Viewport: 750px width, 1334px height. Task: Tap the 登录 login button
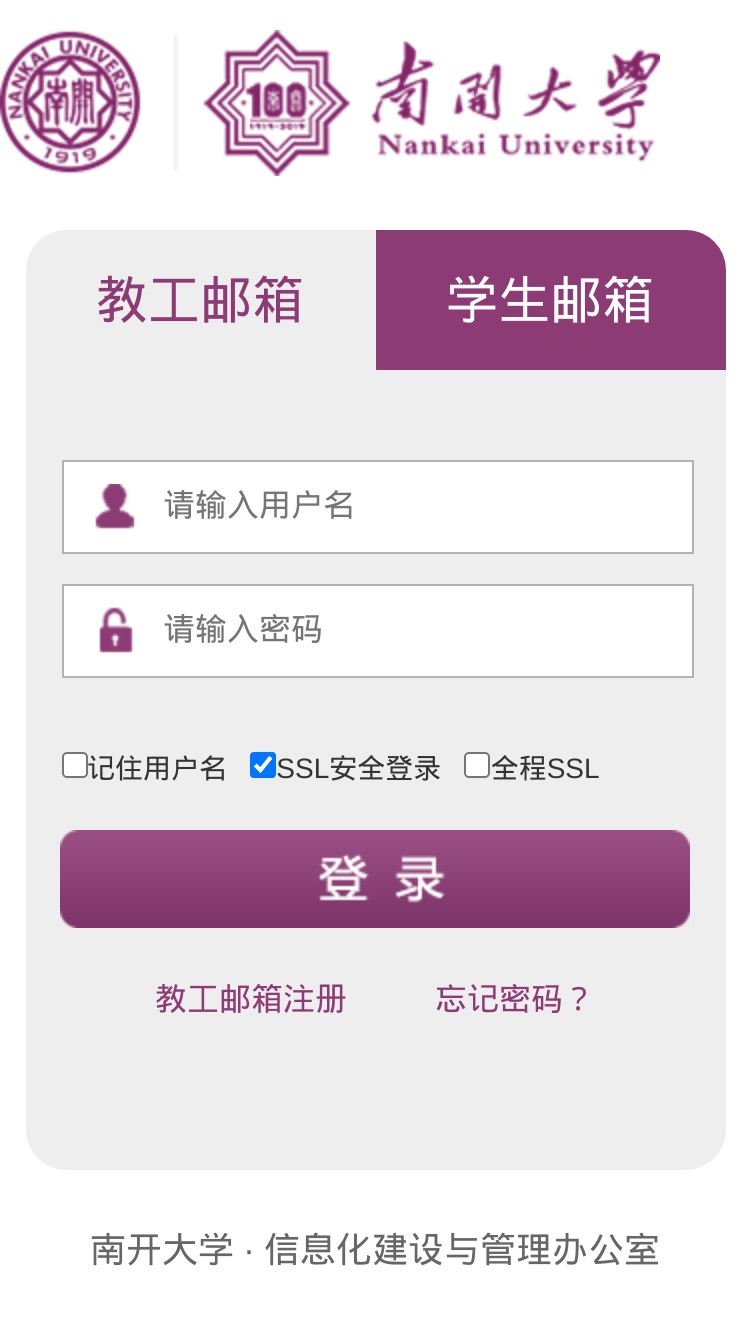375,879
